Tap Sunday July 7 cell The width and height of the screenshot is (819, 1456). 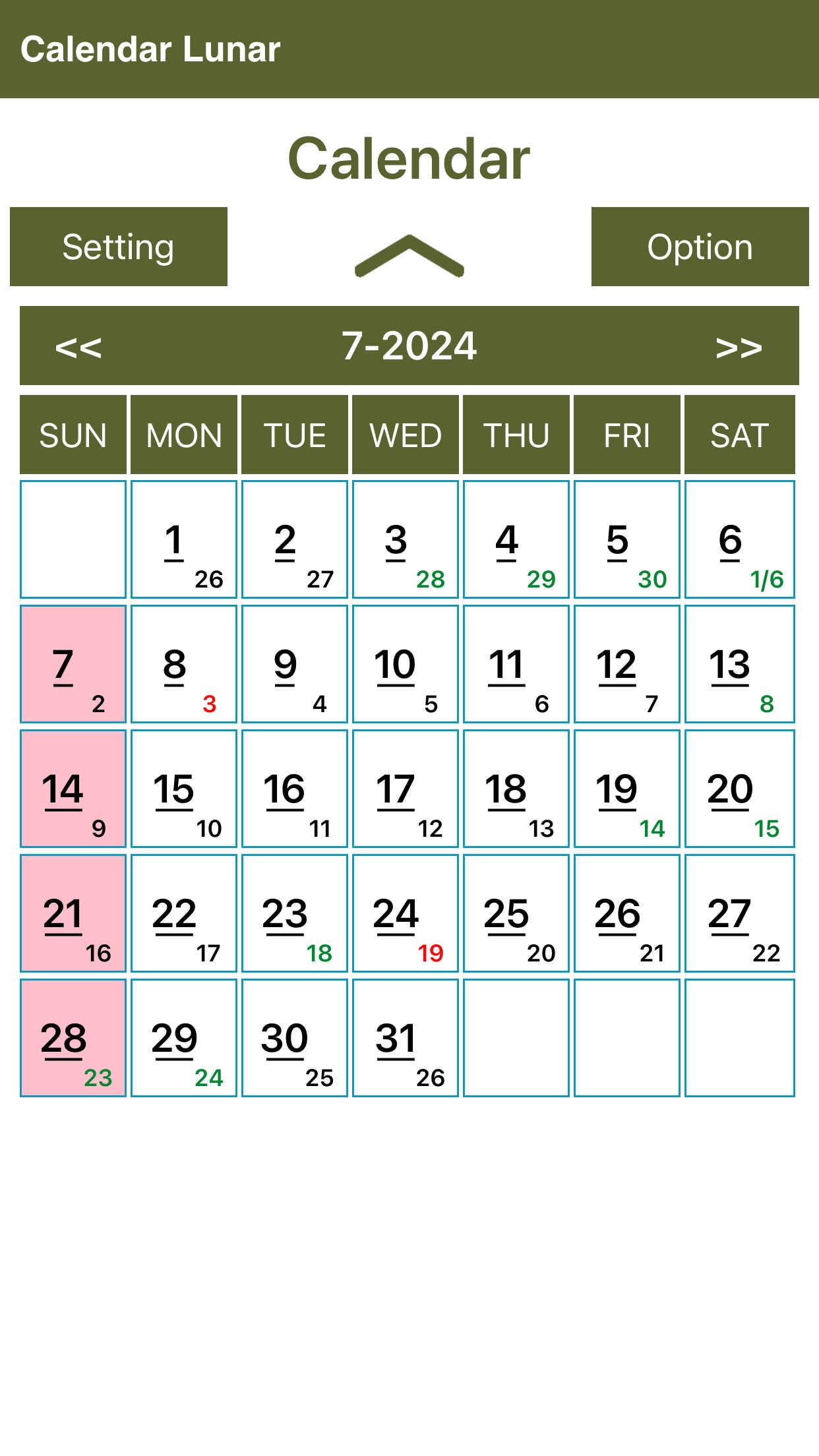(x=73, y=664)
